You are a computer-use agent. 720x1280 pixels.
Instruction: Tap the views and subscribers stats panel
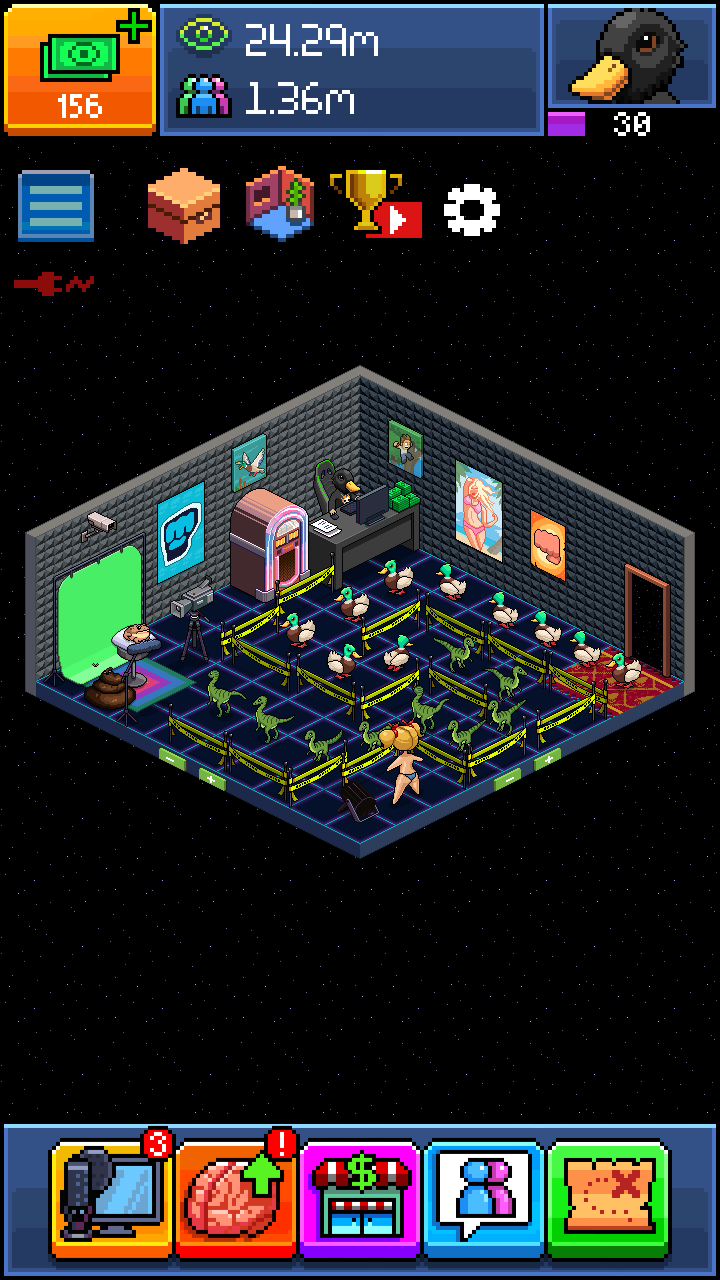[x=352, y=68]
